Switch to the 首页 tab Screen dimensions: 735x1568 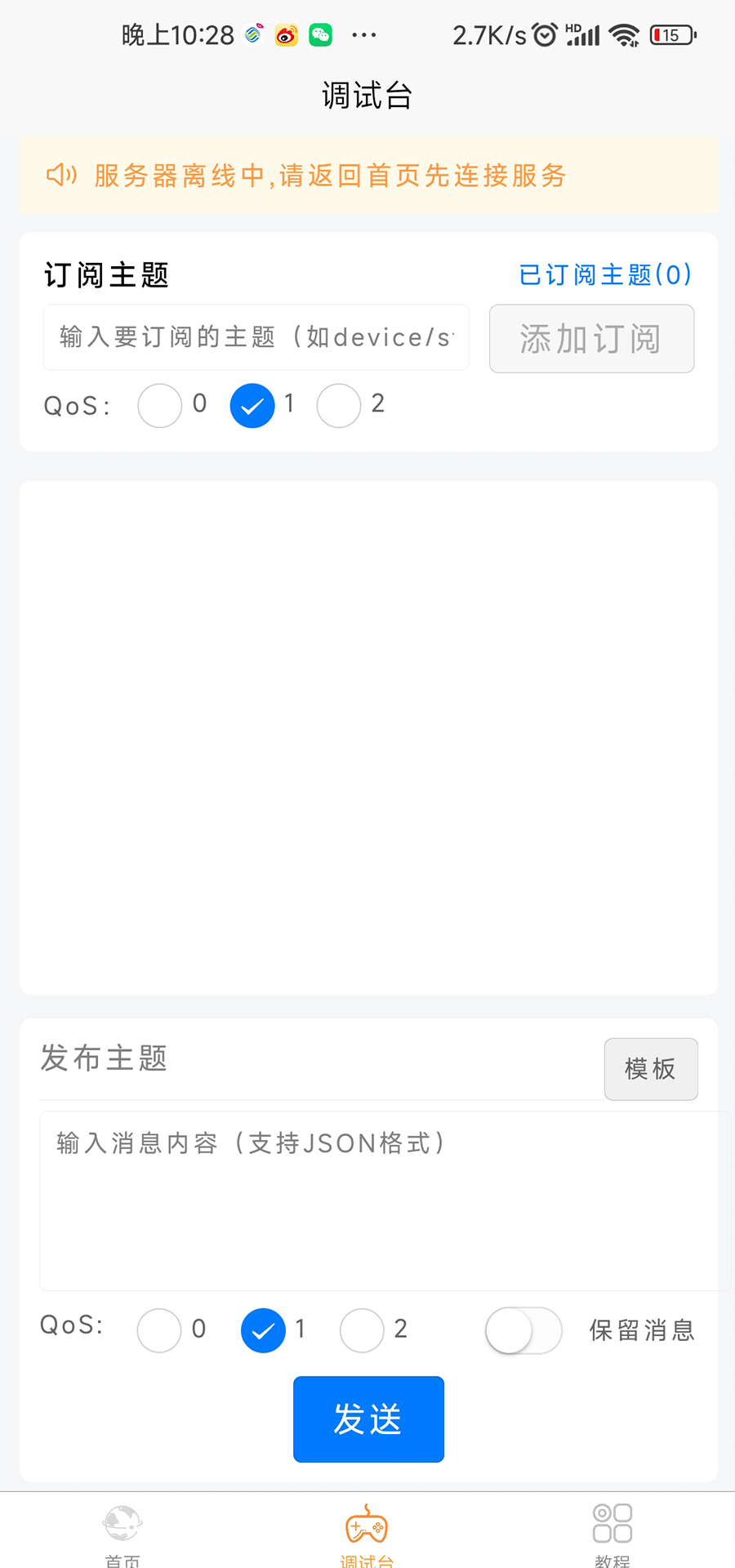coord(122,1535)
